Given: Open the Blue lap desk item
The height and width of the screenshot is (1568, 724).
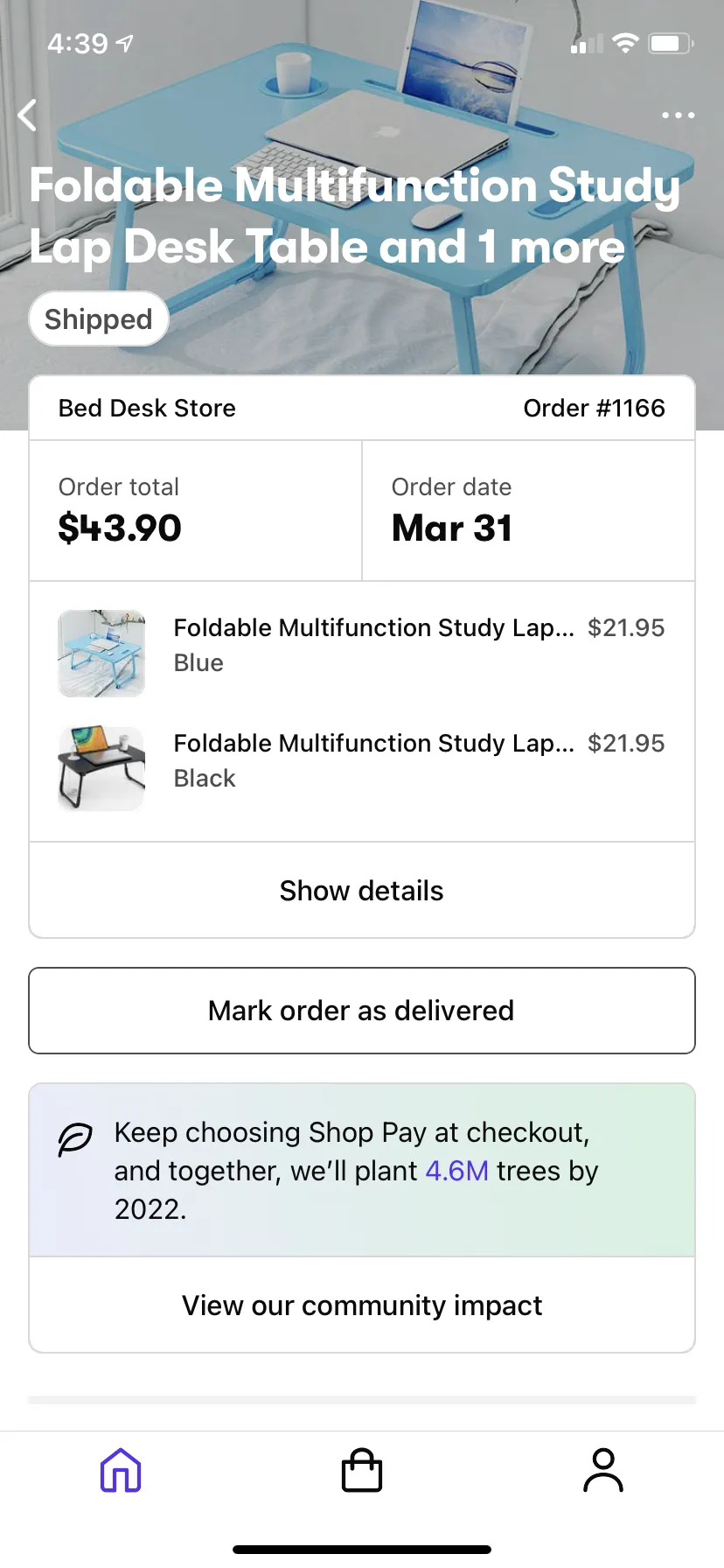Looking at the screenshot, I should pyautogui.click(x=362, y=653).
